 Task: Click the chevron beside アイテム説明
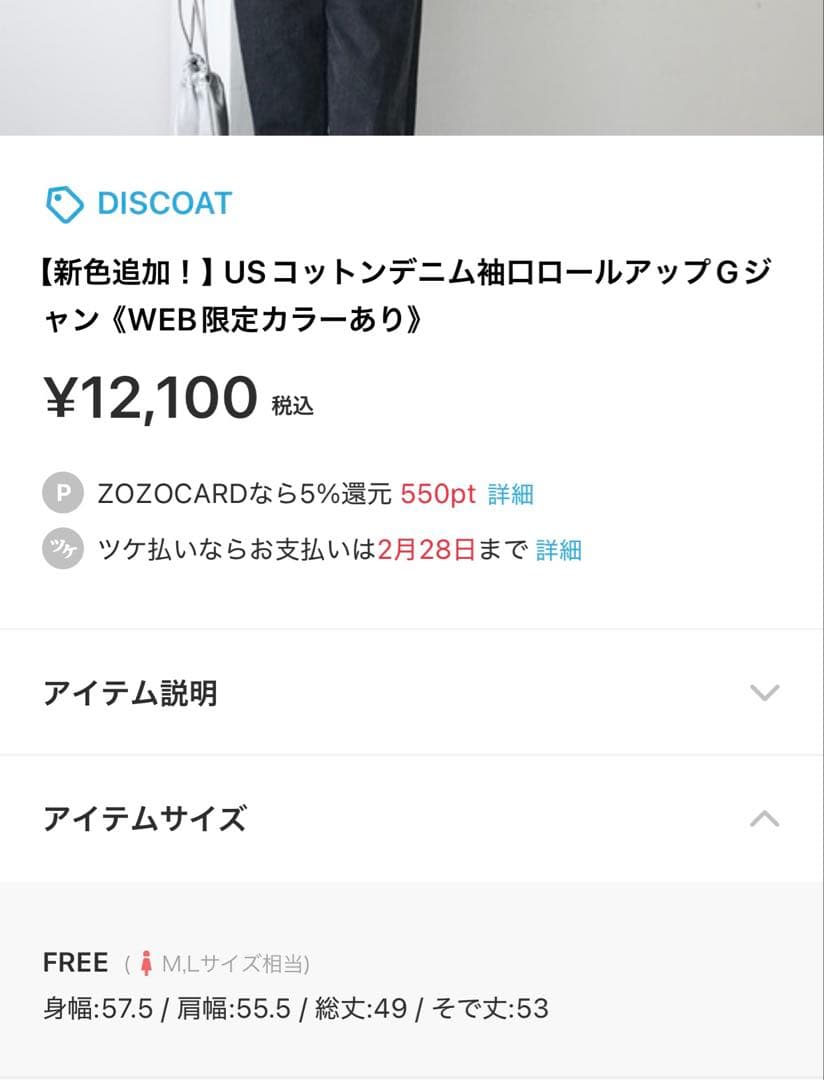[x=763, y=692]
